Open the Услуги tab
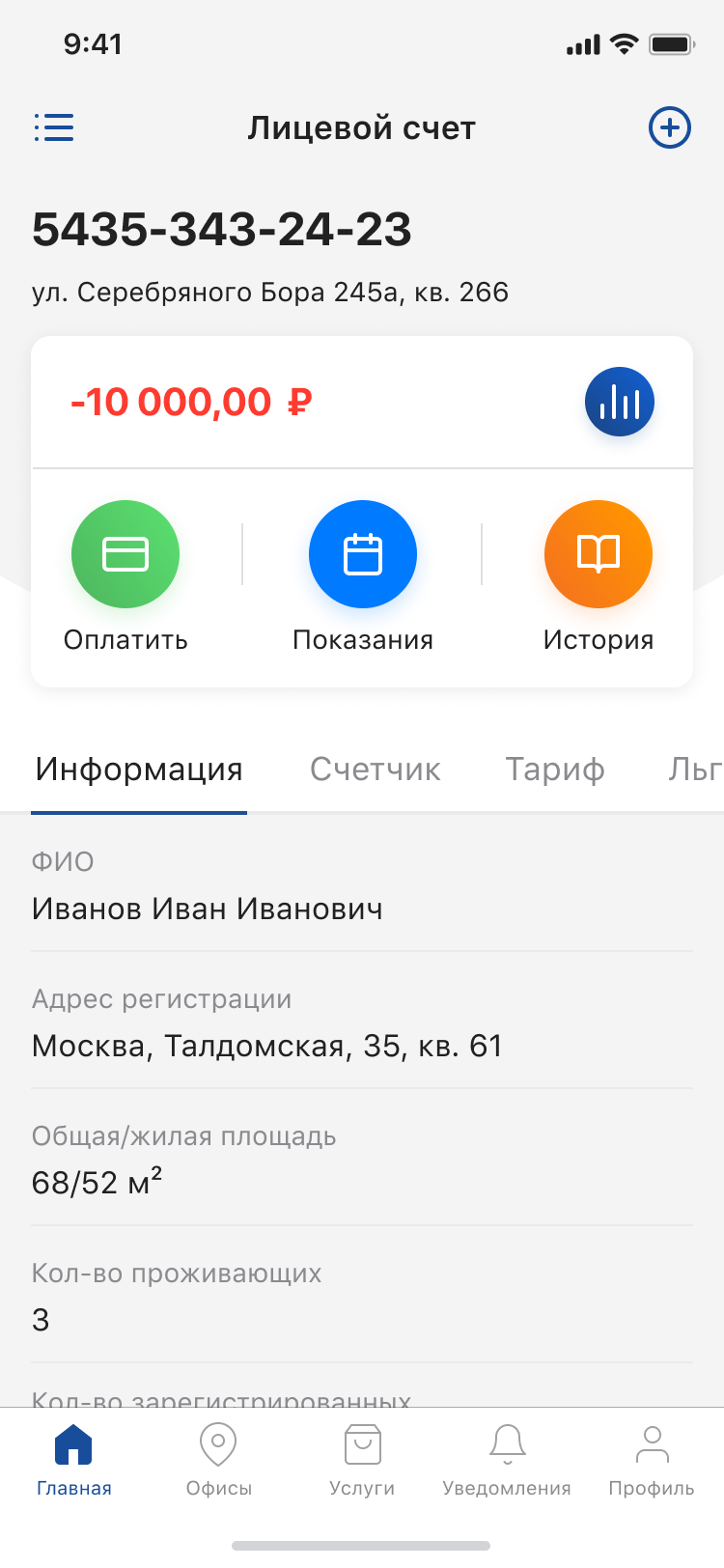 coord(362,1460)
